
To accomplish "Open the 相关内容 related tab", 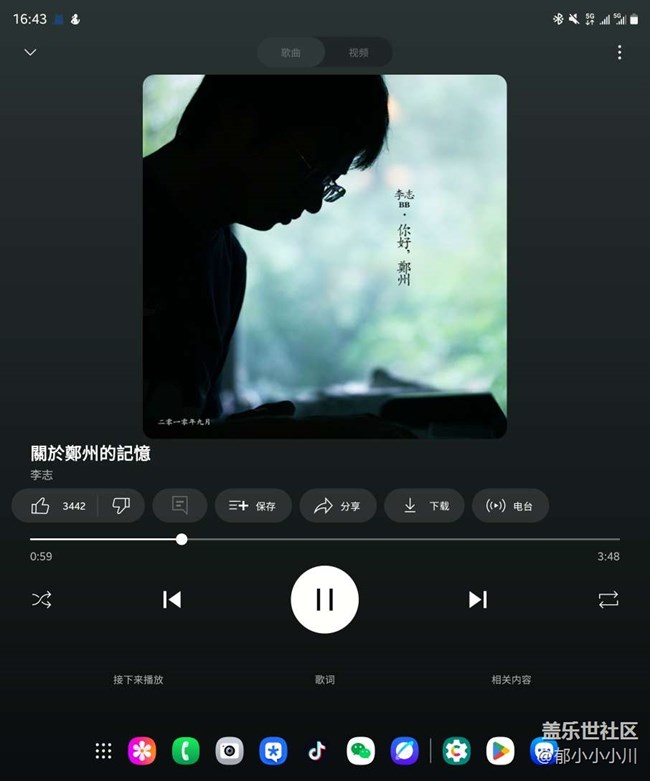I will pos(511,680).
